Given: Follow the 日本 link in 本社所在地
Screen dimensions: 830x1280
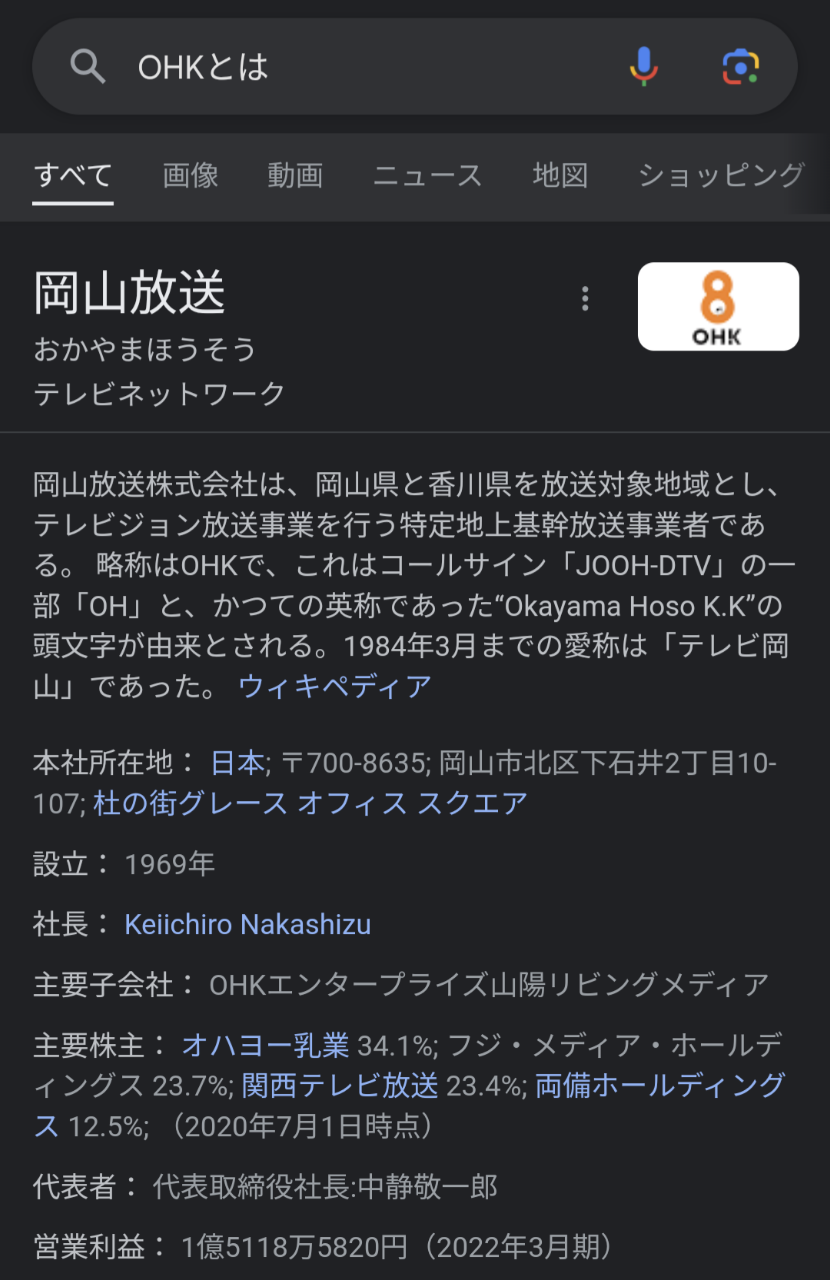Looking at the screenshot, I should 237,764.
